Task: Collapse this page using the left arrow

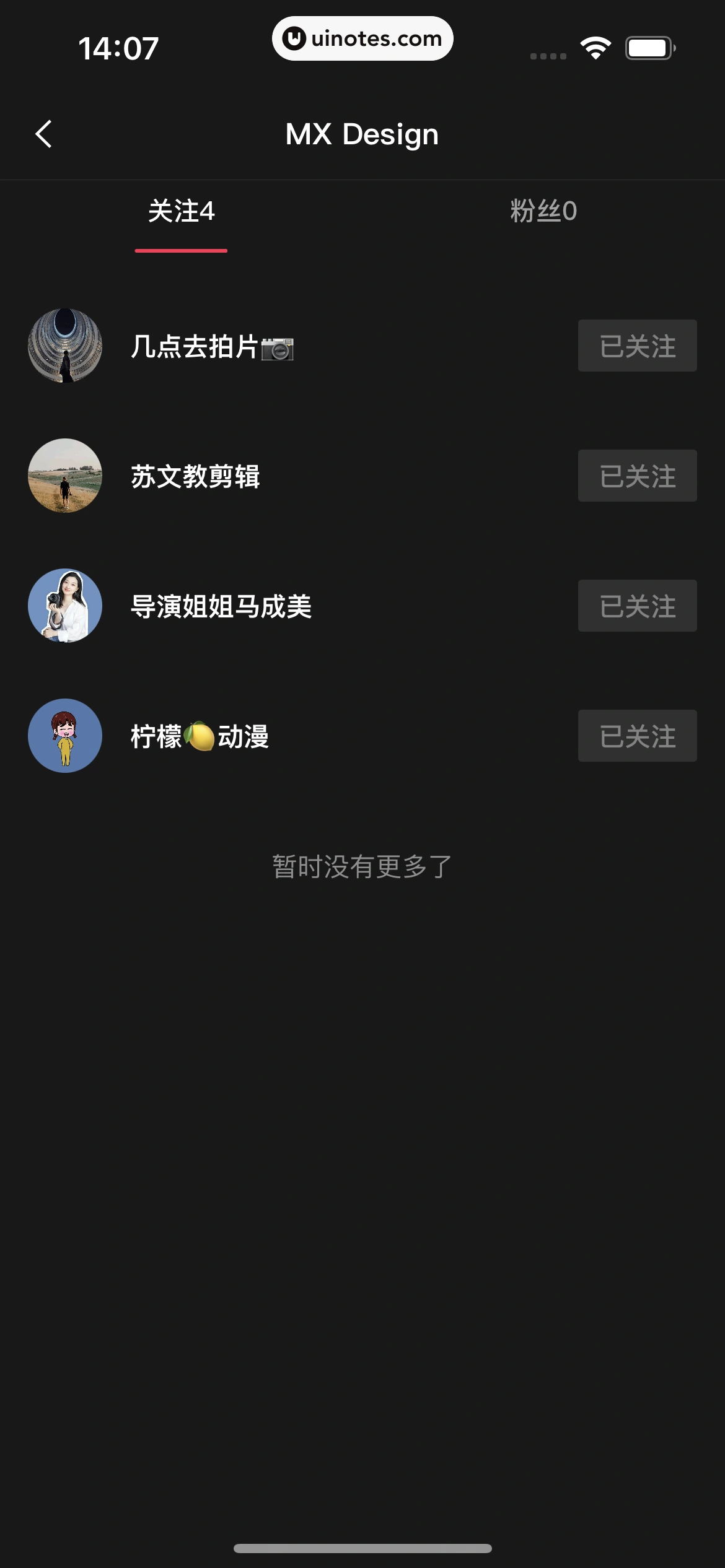Action: (43, 134)
